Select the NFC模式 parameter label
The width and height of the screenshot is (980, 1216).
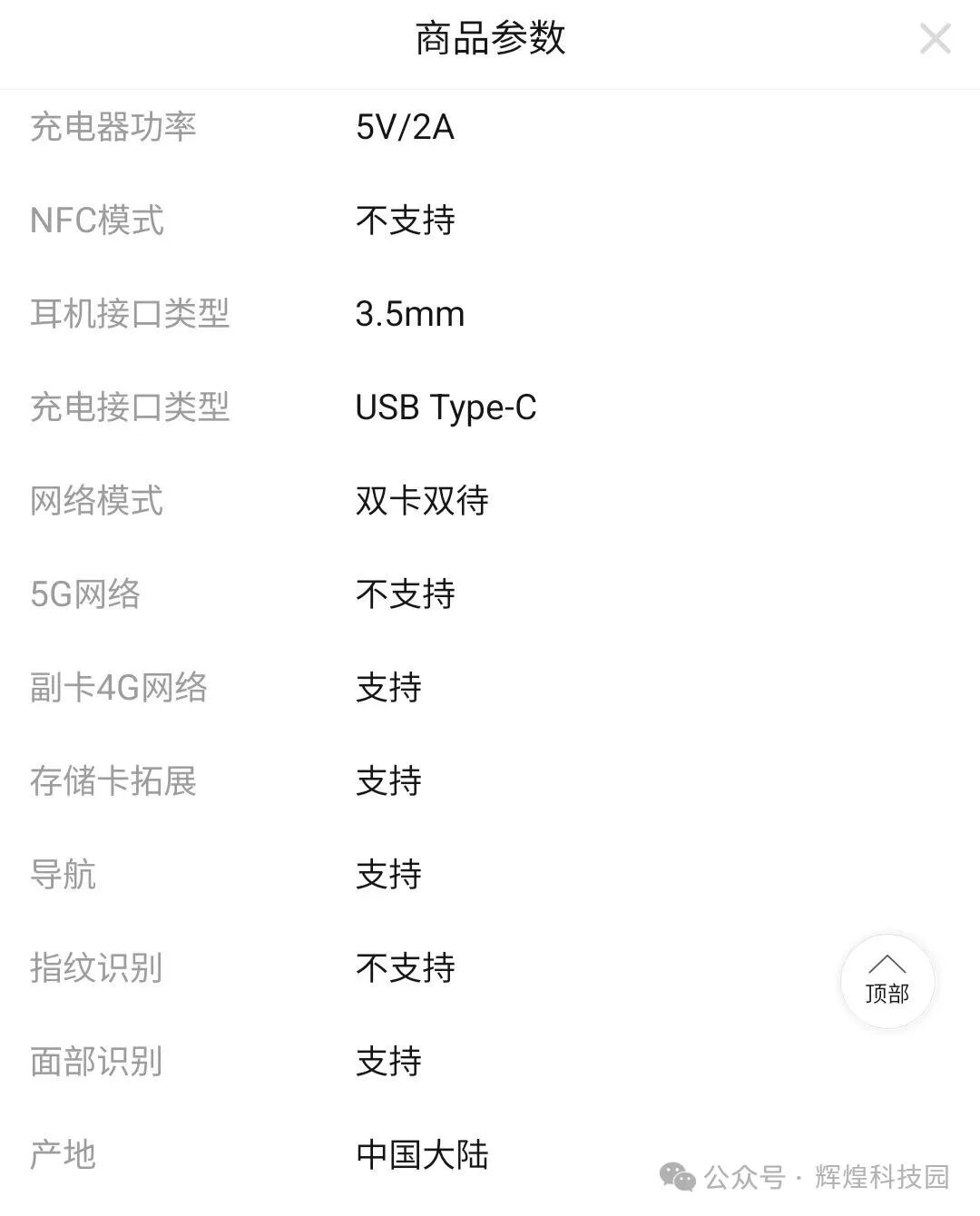96,221
